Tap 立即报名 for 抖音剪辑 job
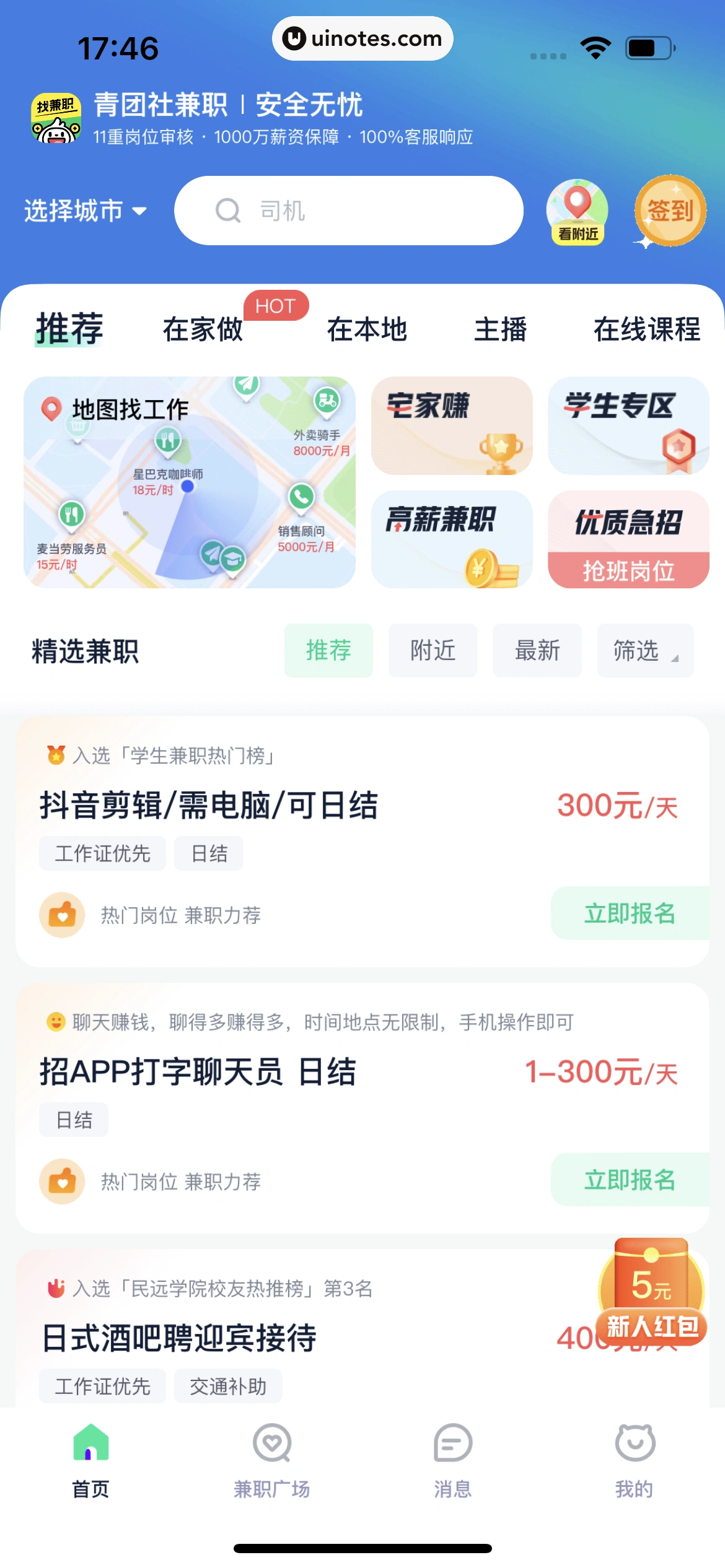The width and height of the screenshot is (725, 1568). (629, 913)
